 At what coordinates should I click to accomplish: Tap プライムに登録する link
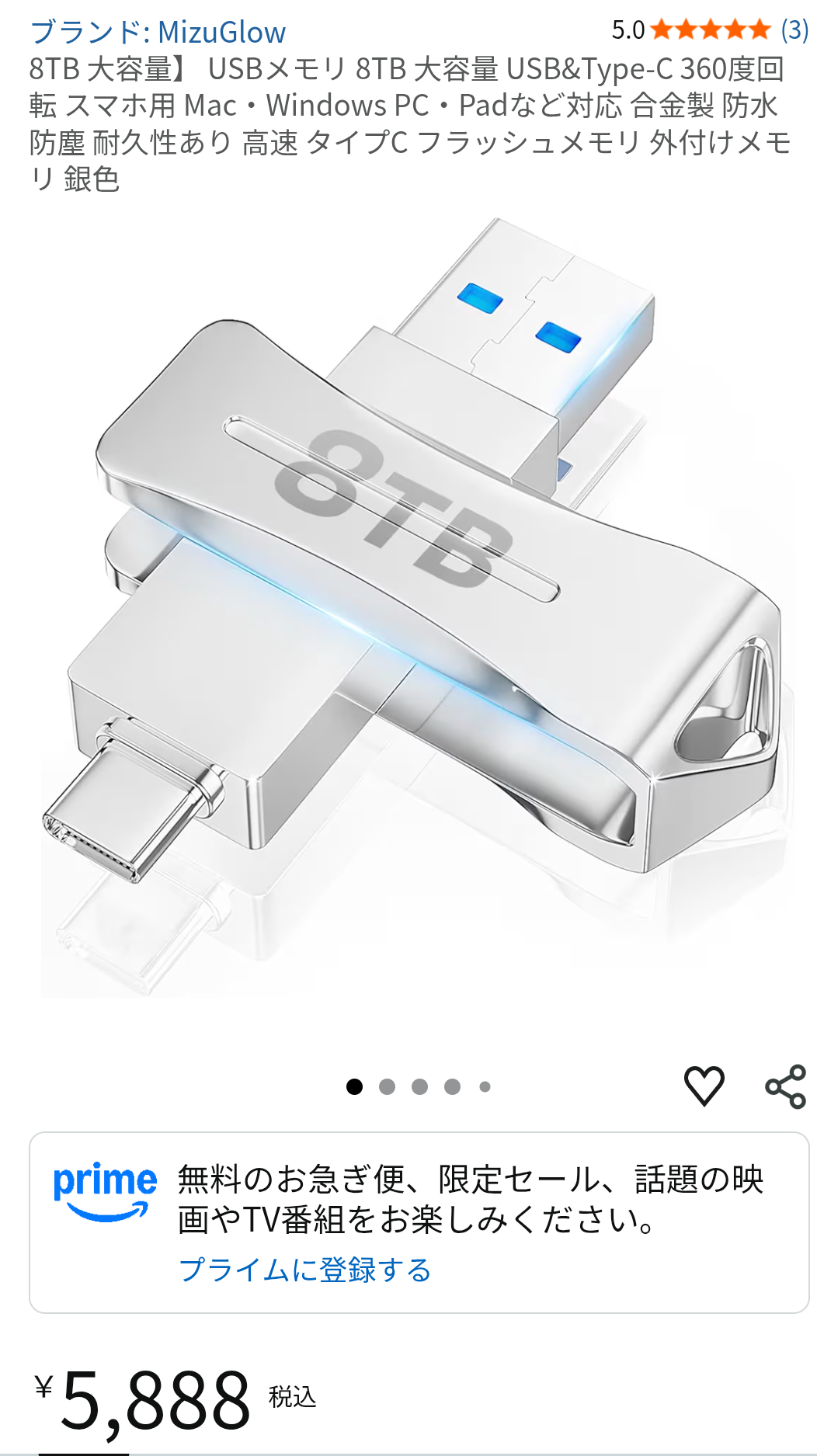pos(305,1270)
